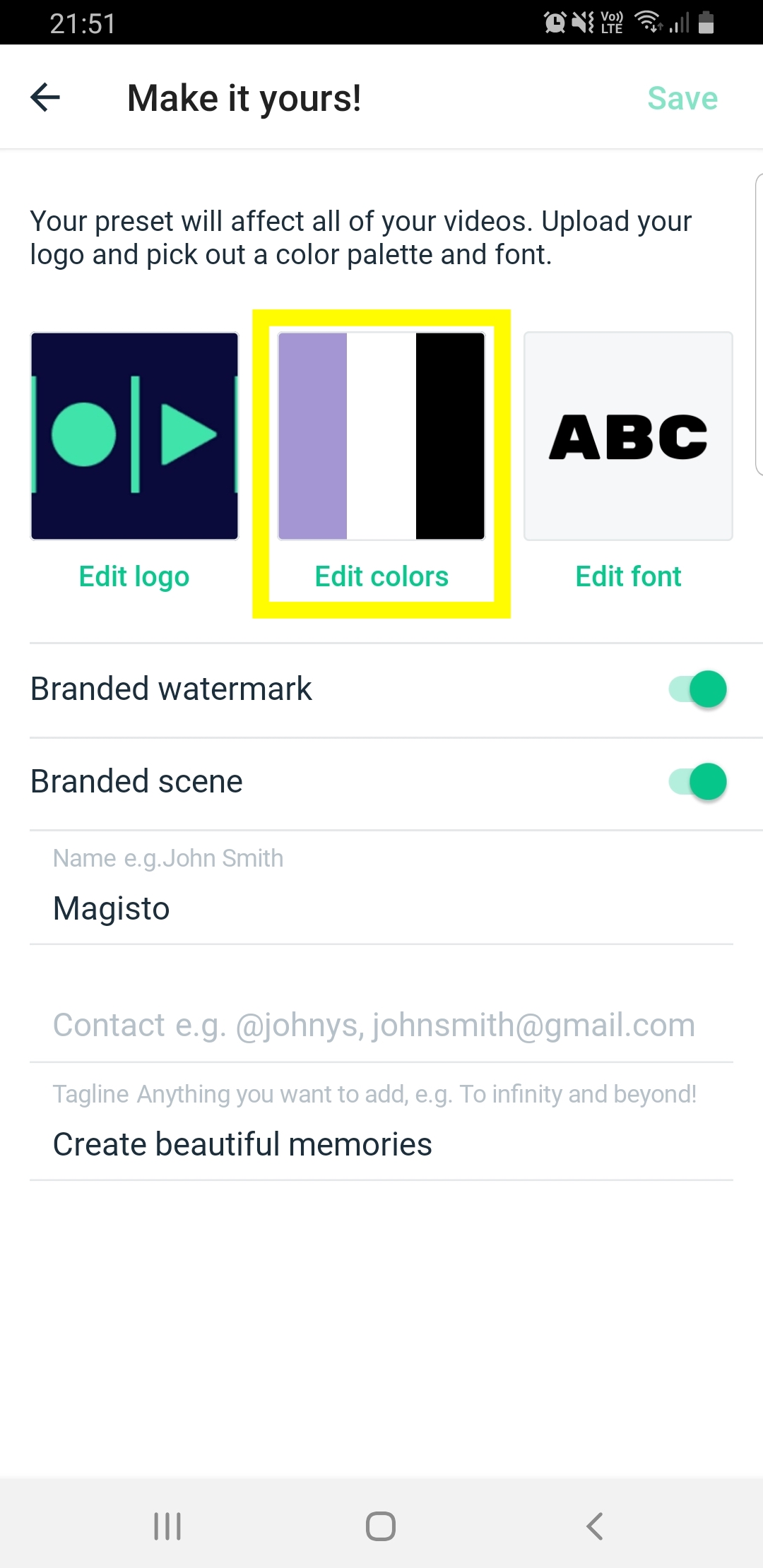This screenshot has width=763, height=1568.
Task: Open recent apps from navigation bar
Action: (x=167, y=1526)
